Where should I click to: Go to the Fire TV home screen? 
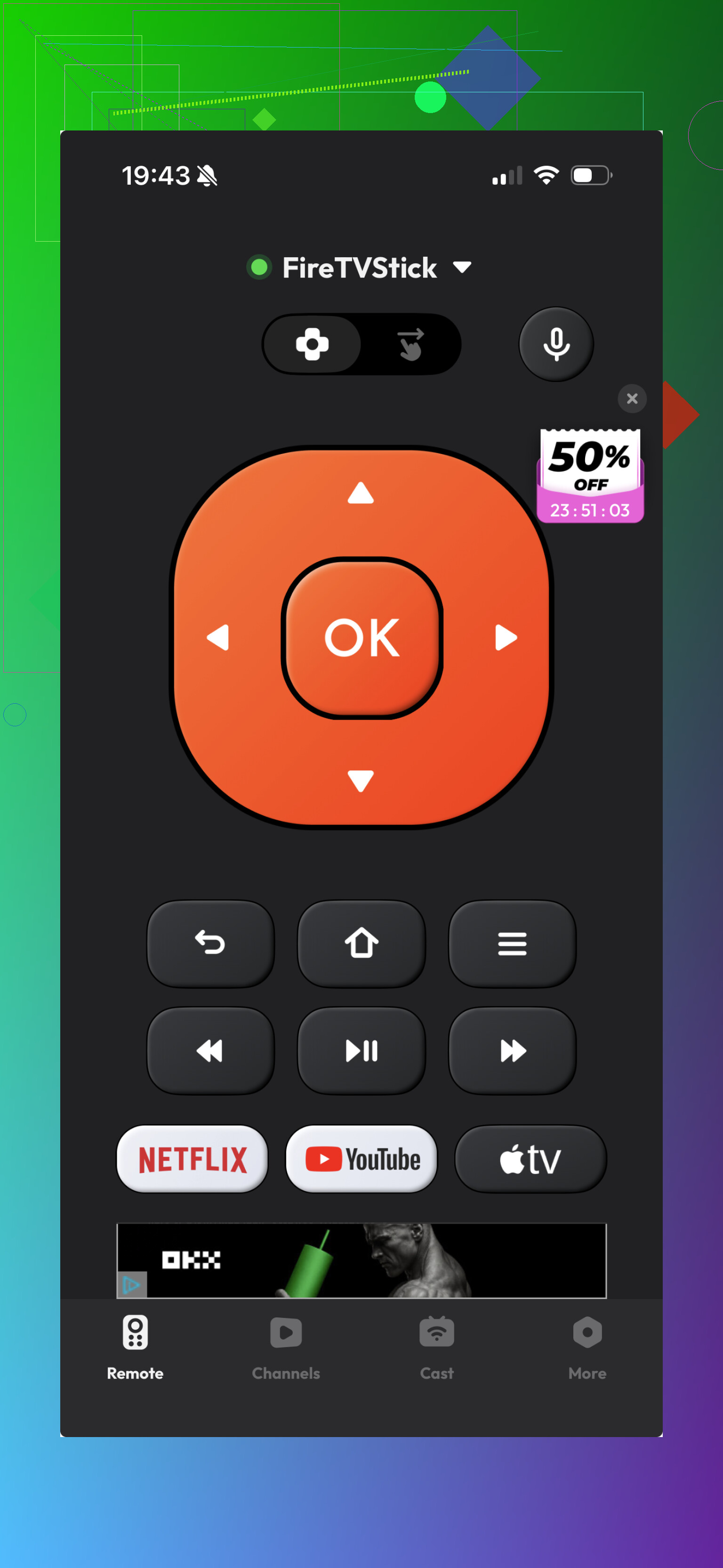tap(361, 943)
